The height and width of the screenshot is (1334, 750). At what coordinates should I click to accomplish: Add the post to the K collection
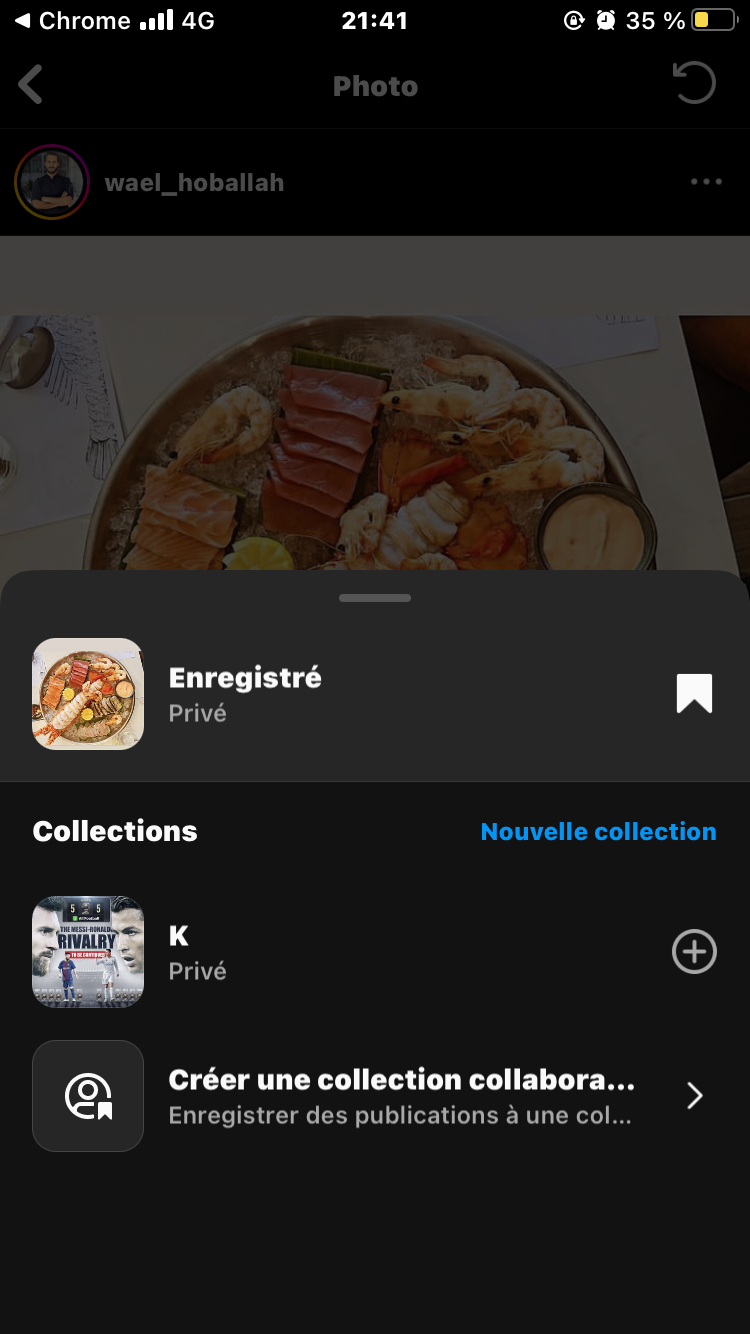(694, 952)
